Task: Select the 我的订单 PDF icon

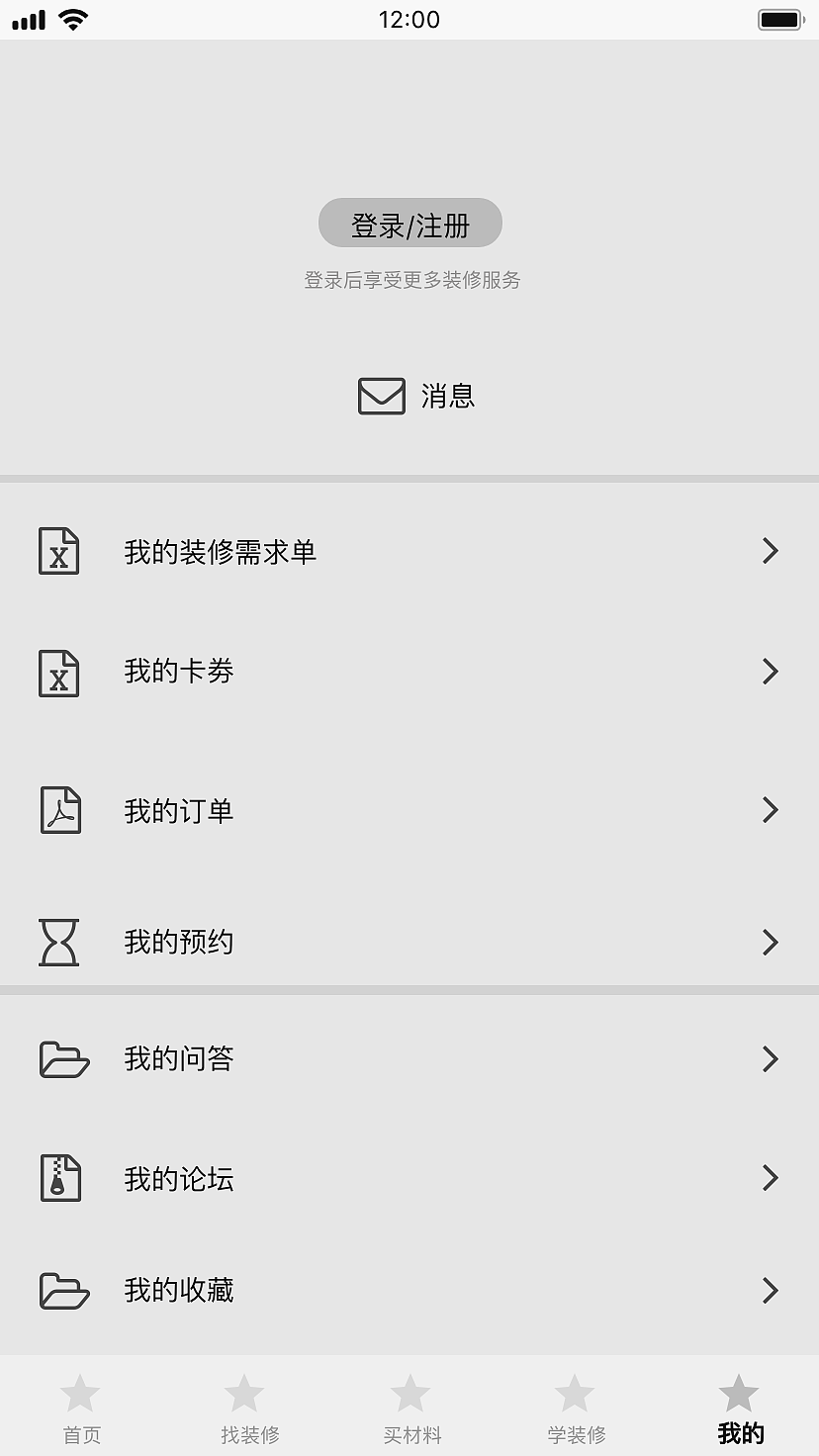Action: [59, 810]
